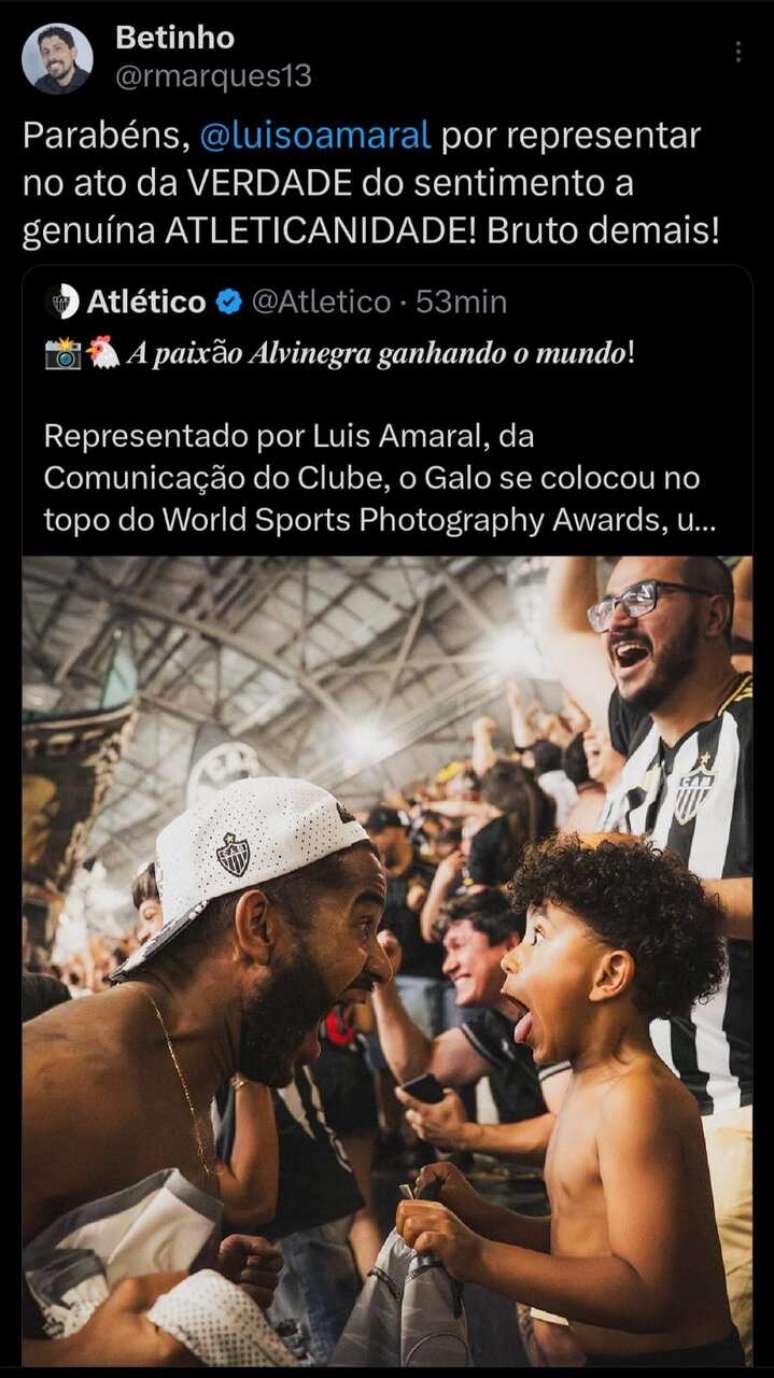This screenshot has width=774, height=1378.
Task: Open the @luisoamaral mention
Action: [315, 137]
